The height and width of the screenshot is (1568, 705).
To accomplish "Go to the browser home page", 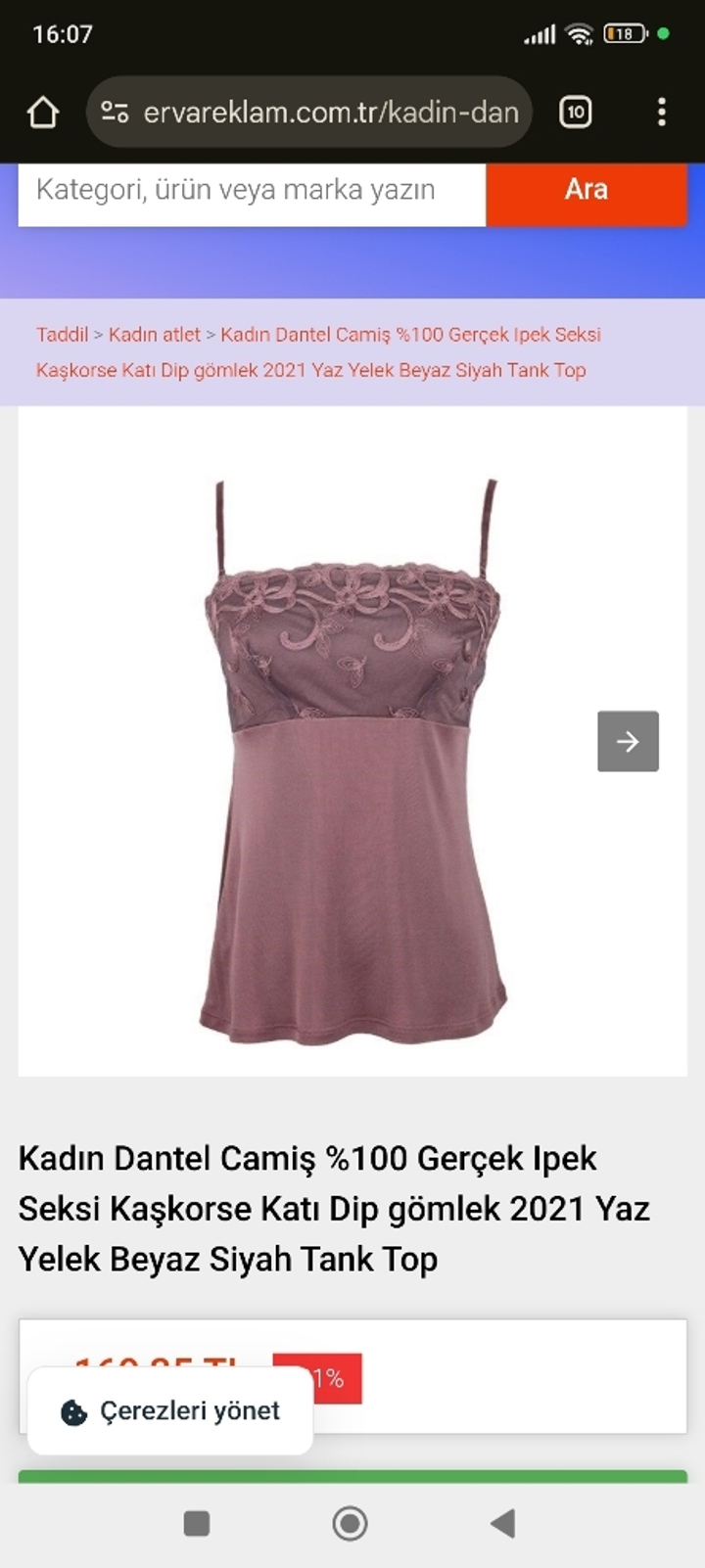I will pos(43,113).
